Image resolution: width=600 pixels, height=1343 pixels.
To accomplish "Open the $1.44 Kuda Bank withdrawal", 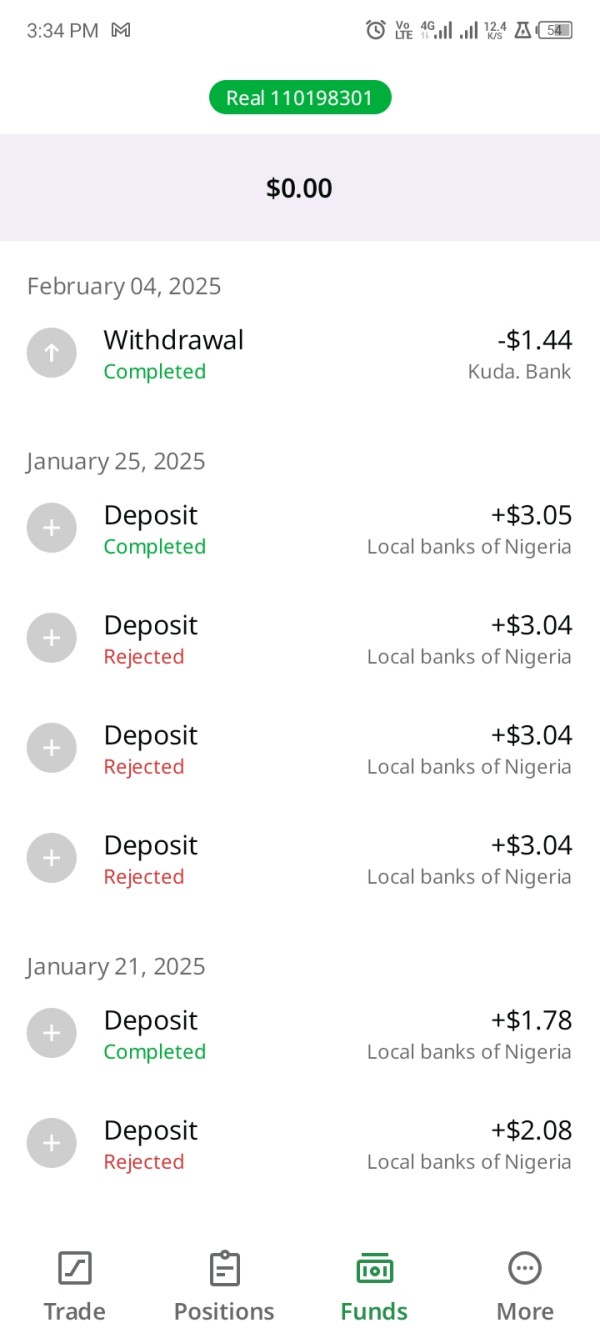I will [x=299, y=354].
